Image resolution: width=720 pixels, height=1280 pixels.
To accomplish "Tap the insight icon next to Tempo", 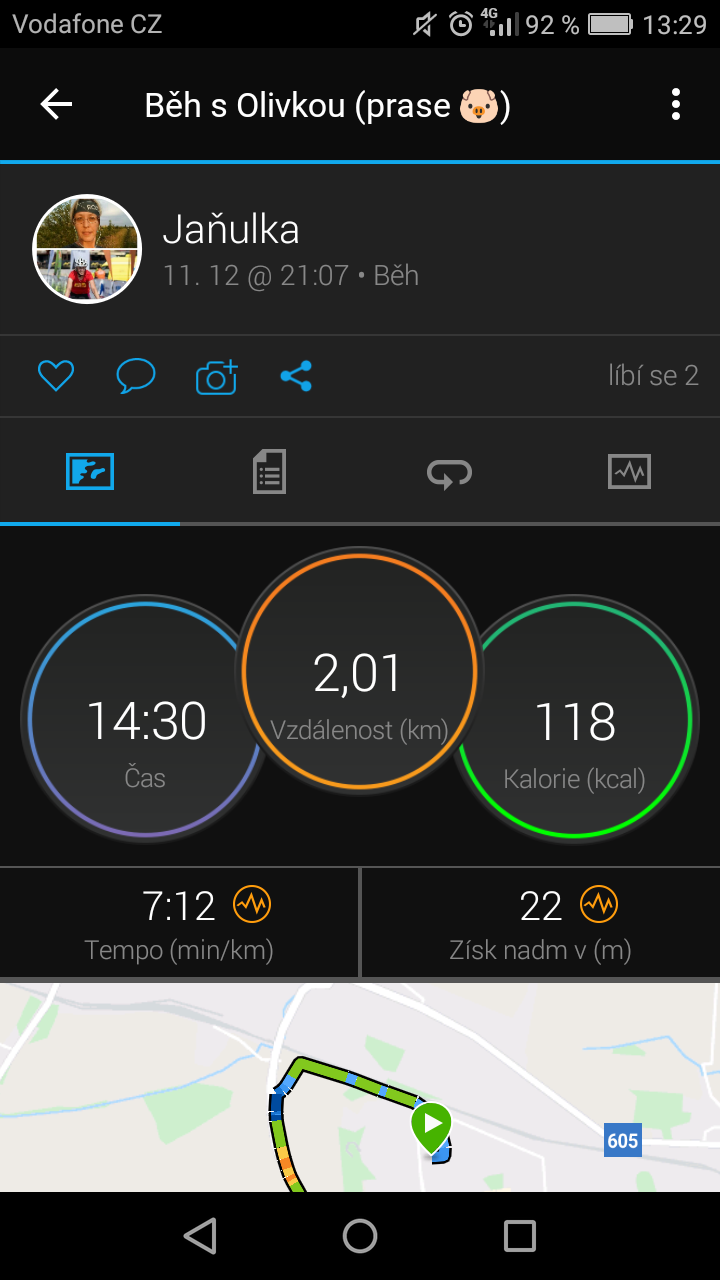I will (x=252, y=905).
